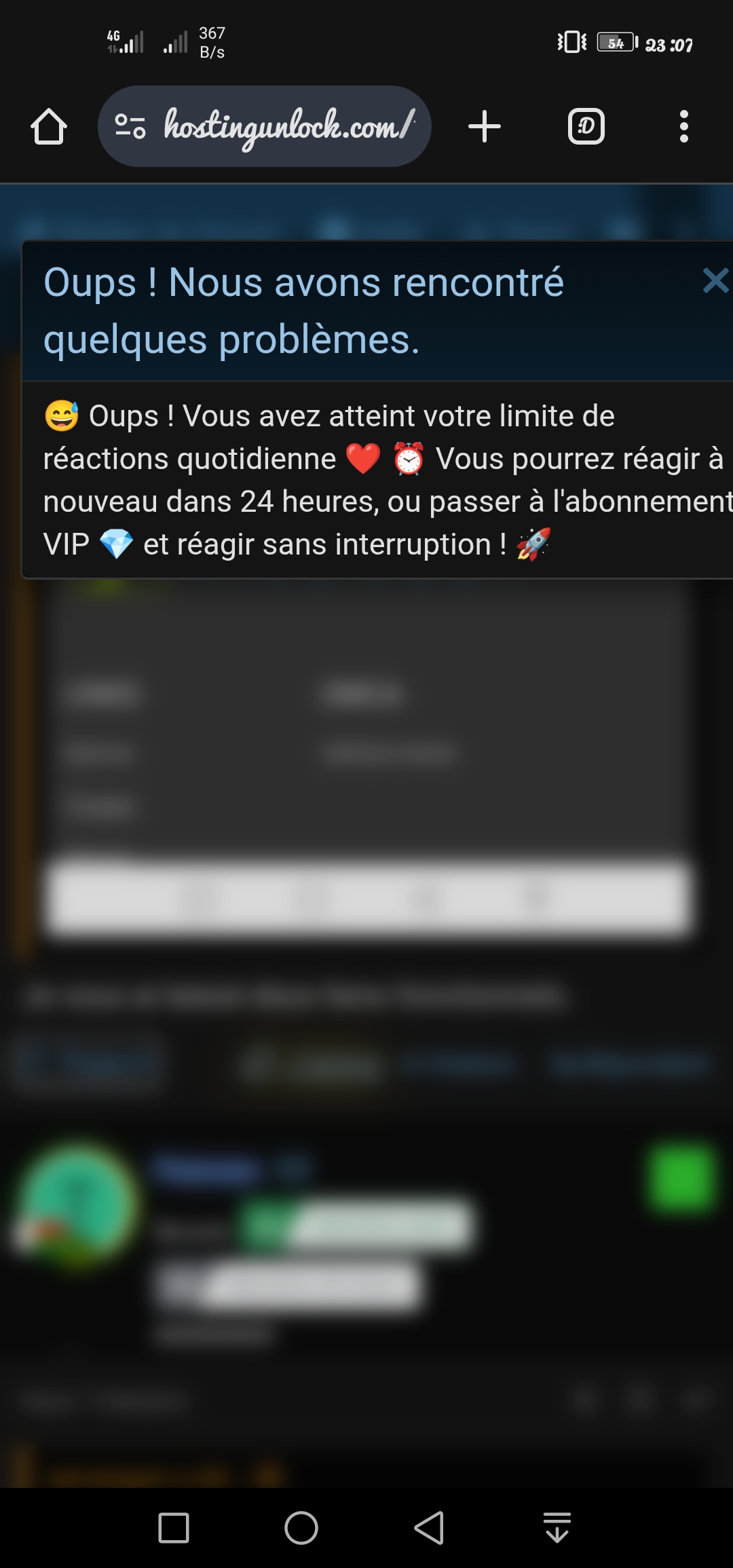
Task: Open a new browser tab
Action: (x=485, y=127)
